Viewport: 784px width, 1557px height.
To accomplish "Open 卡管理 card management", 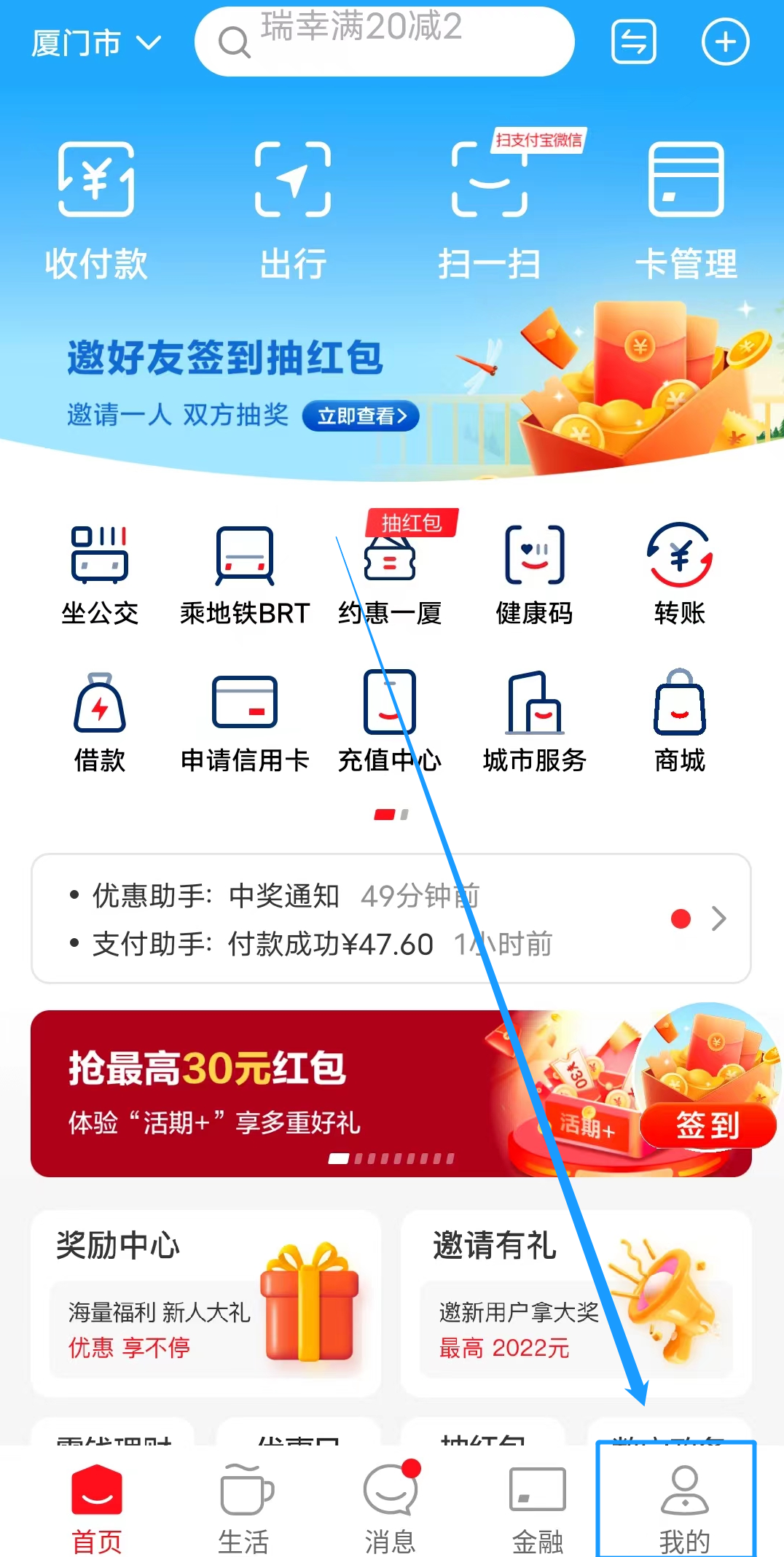I will [x=686, y=209].
